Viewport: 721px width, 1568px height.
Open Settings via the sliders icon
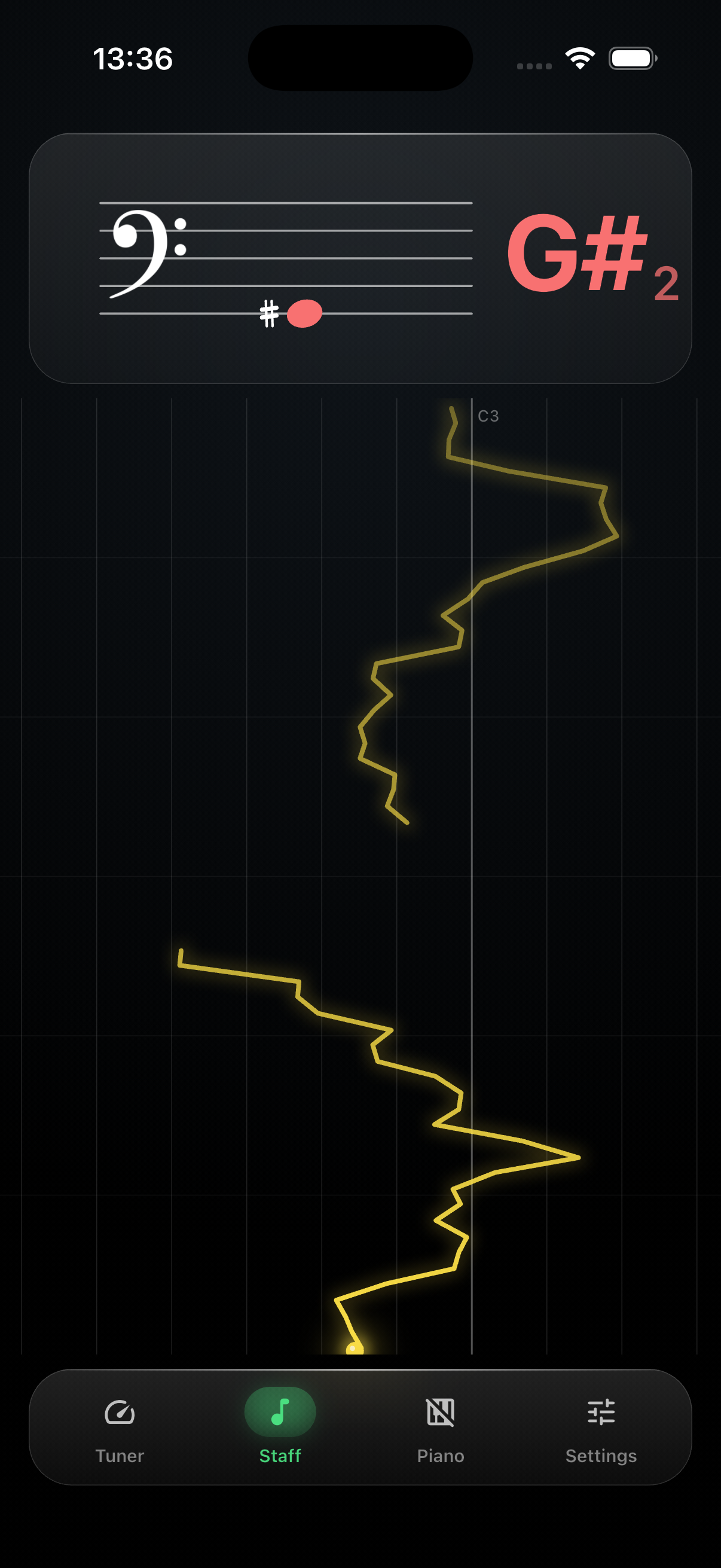(601, 1413)
